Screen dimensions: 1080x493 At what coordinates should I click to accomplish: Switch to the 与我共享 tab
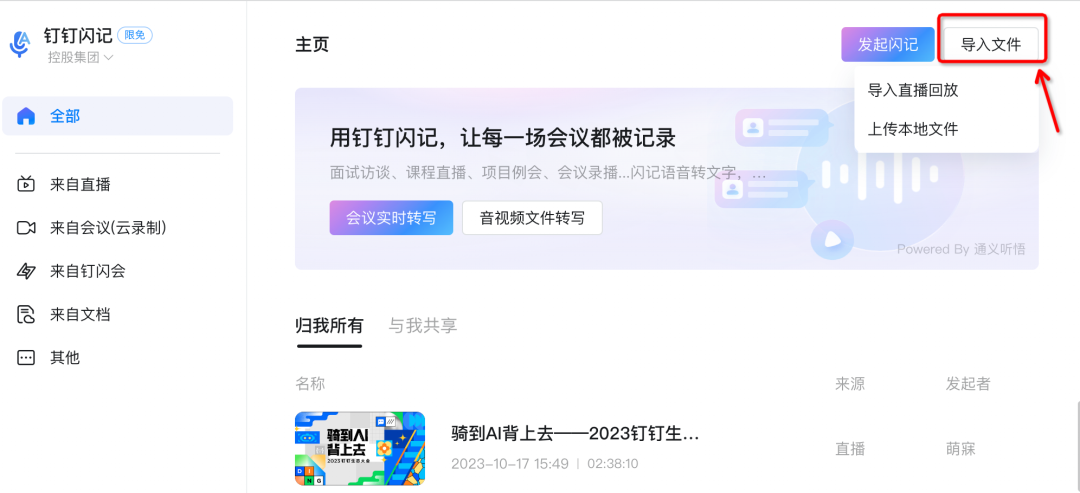tap(422, 325)
